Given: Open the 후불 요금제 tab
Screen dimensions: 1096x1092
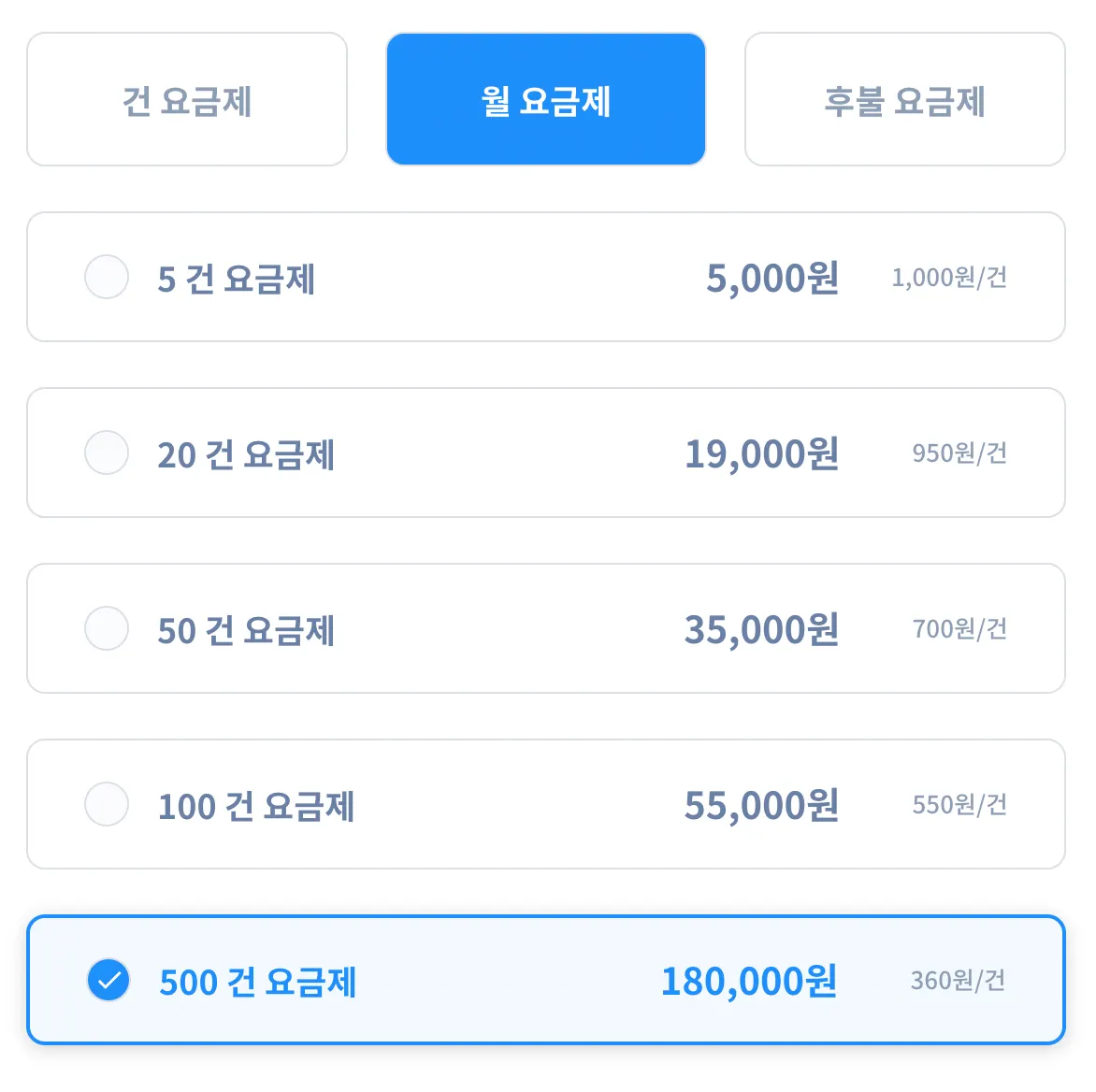Looking at the screenshot, I should [x=904, y=100].
